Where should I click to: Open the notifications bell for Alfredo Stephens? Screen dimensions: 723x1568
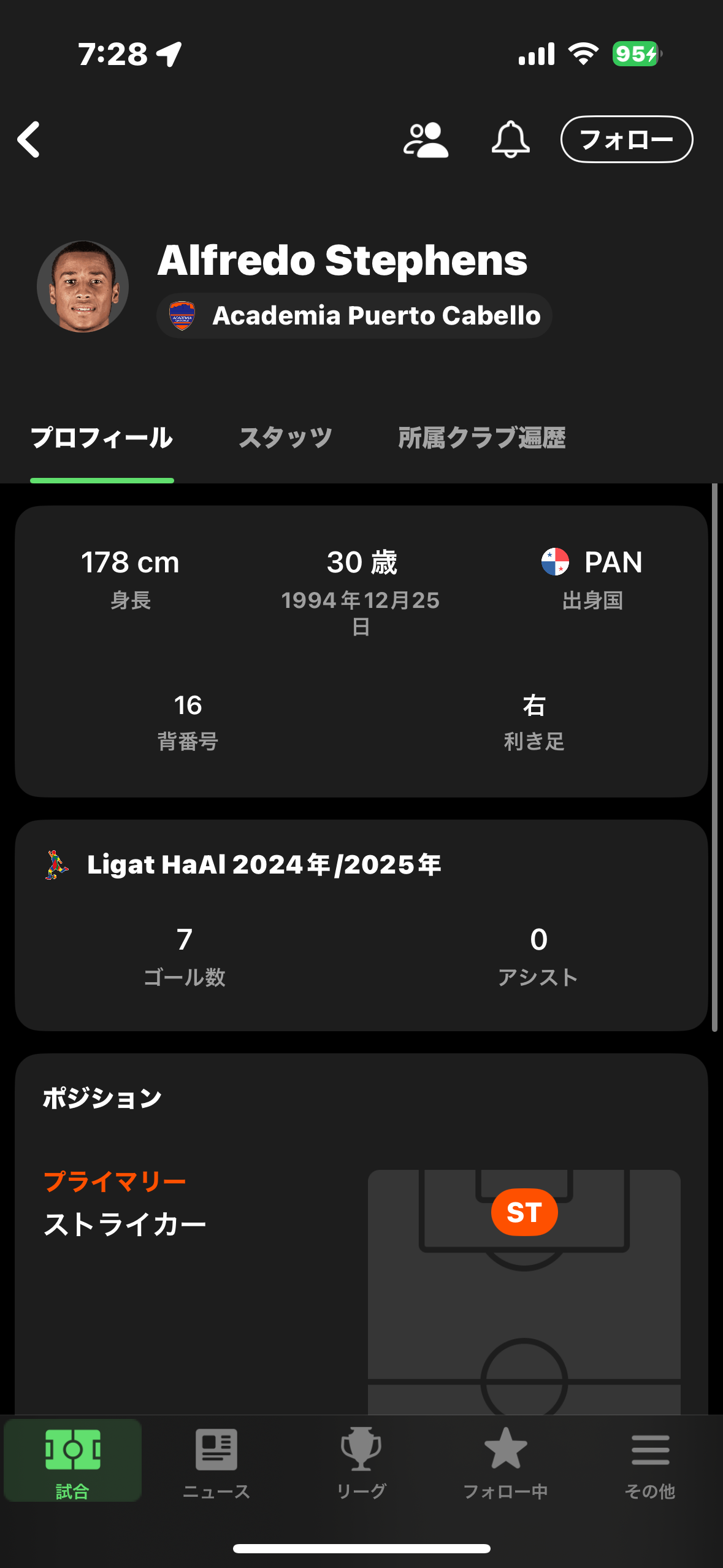[x=510, y=140]
